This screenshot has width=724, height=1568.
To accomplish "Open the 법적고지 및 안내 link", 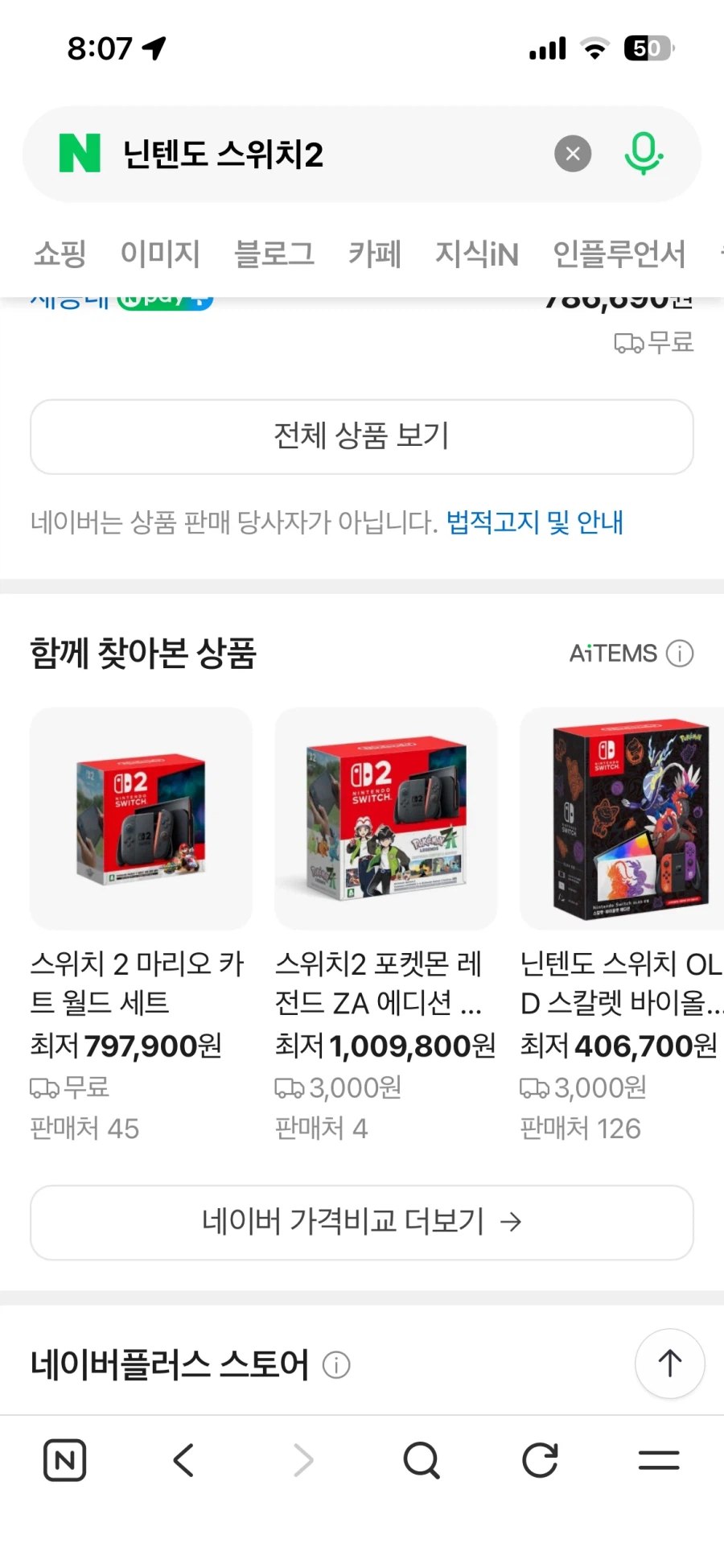I will tap(533, 522).
